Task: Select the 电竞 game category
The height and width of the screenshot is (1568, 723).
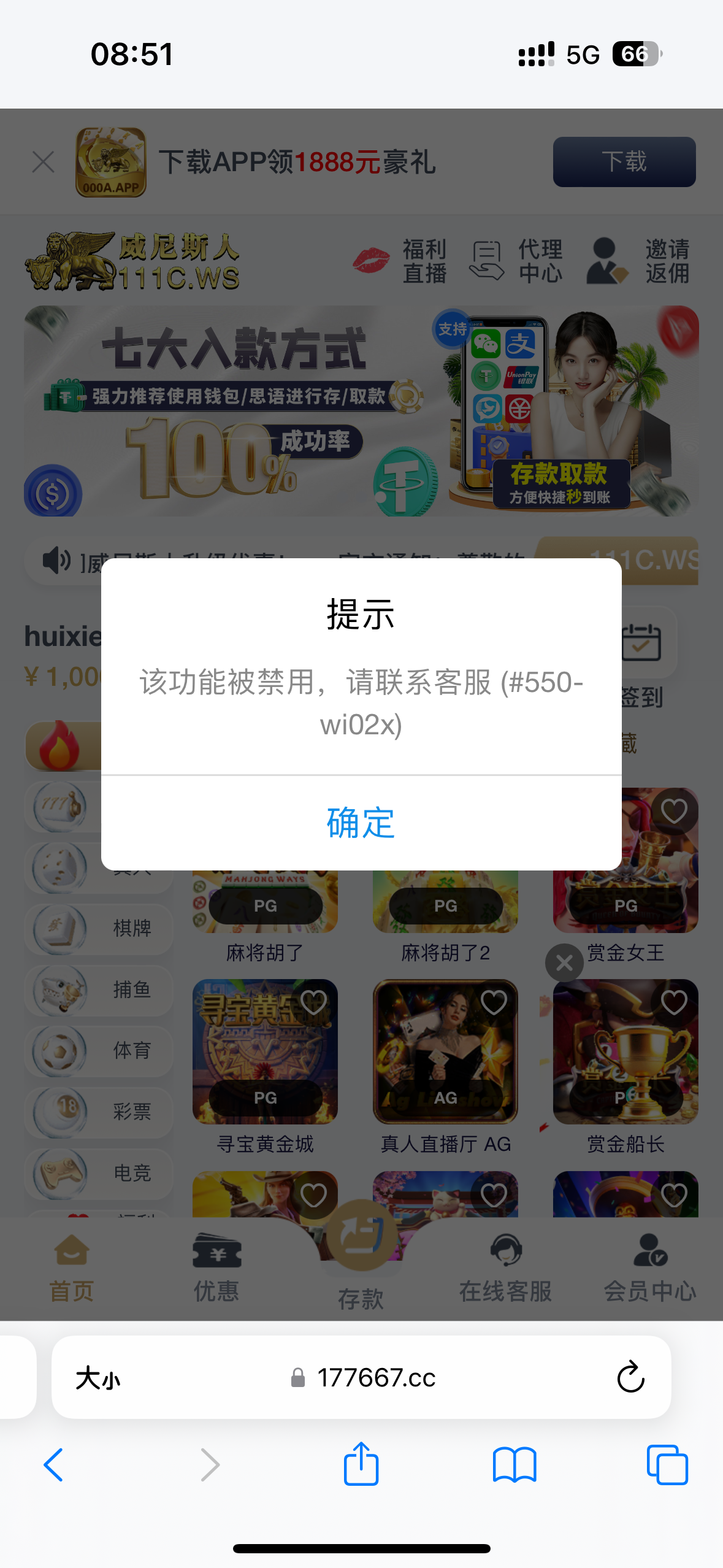Action: 99,1173
